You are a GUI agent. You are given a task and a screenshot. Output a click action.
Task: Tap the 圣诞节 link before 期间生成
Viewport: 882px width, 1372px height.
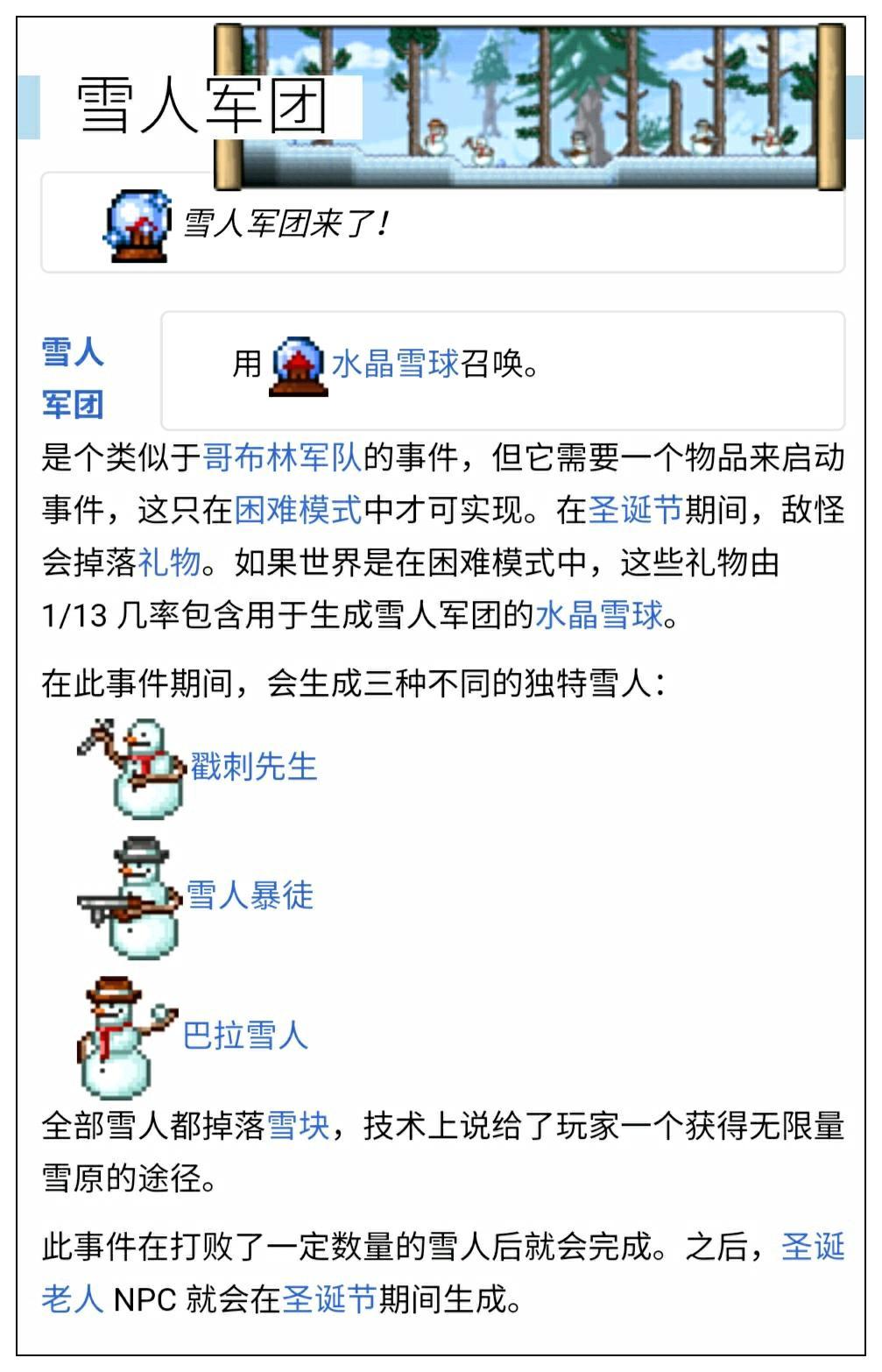click(329, 1298)
